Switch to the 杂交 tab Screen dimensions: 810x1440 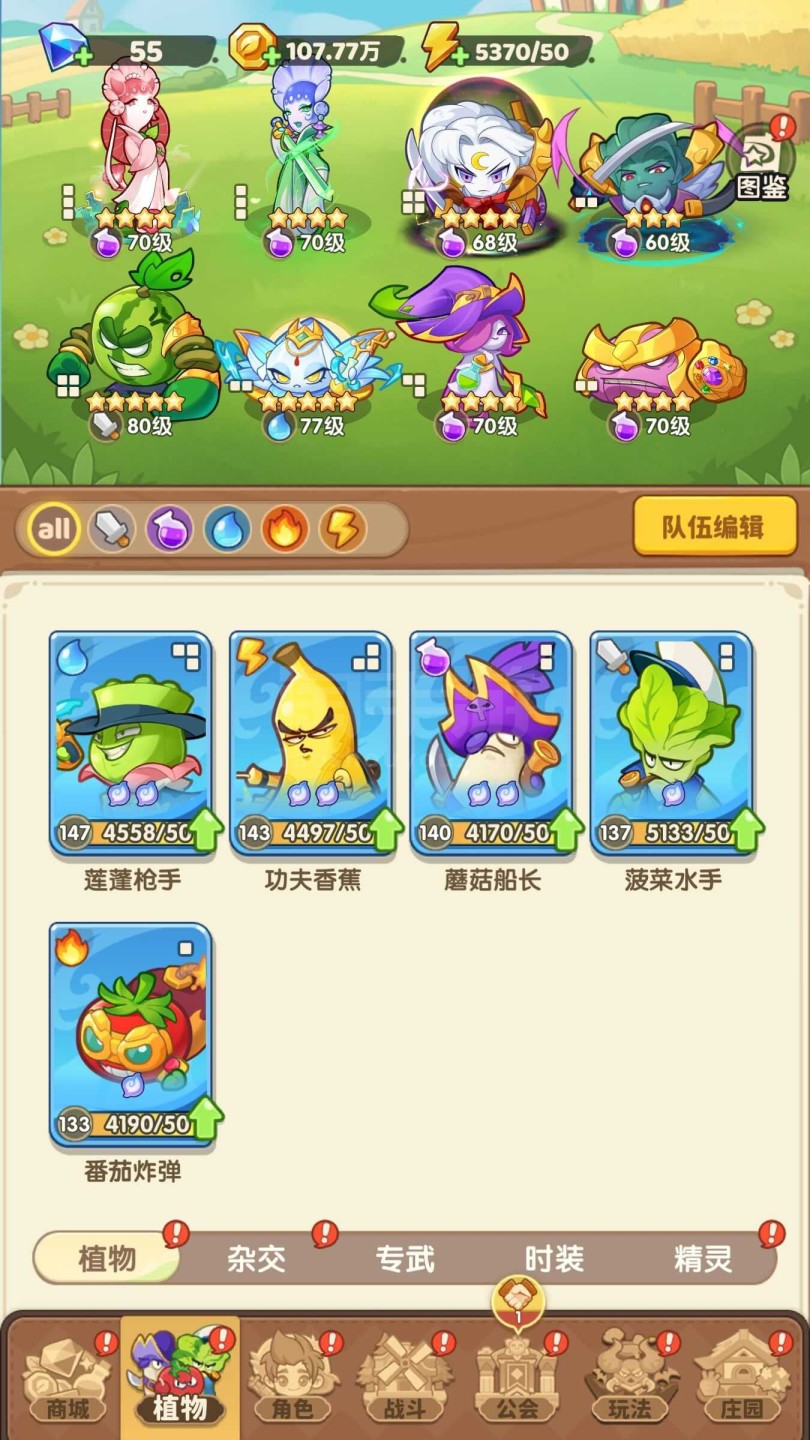coord(256,1258)
